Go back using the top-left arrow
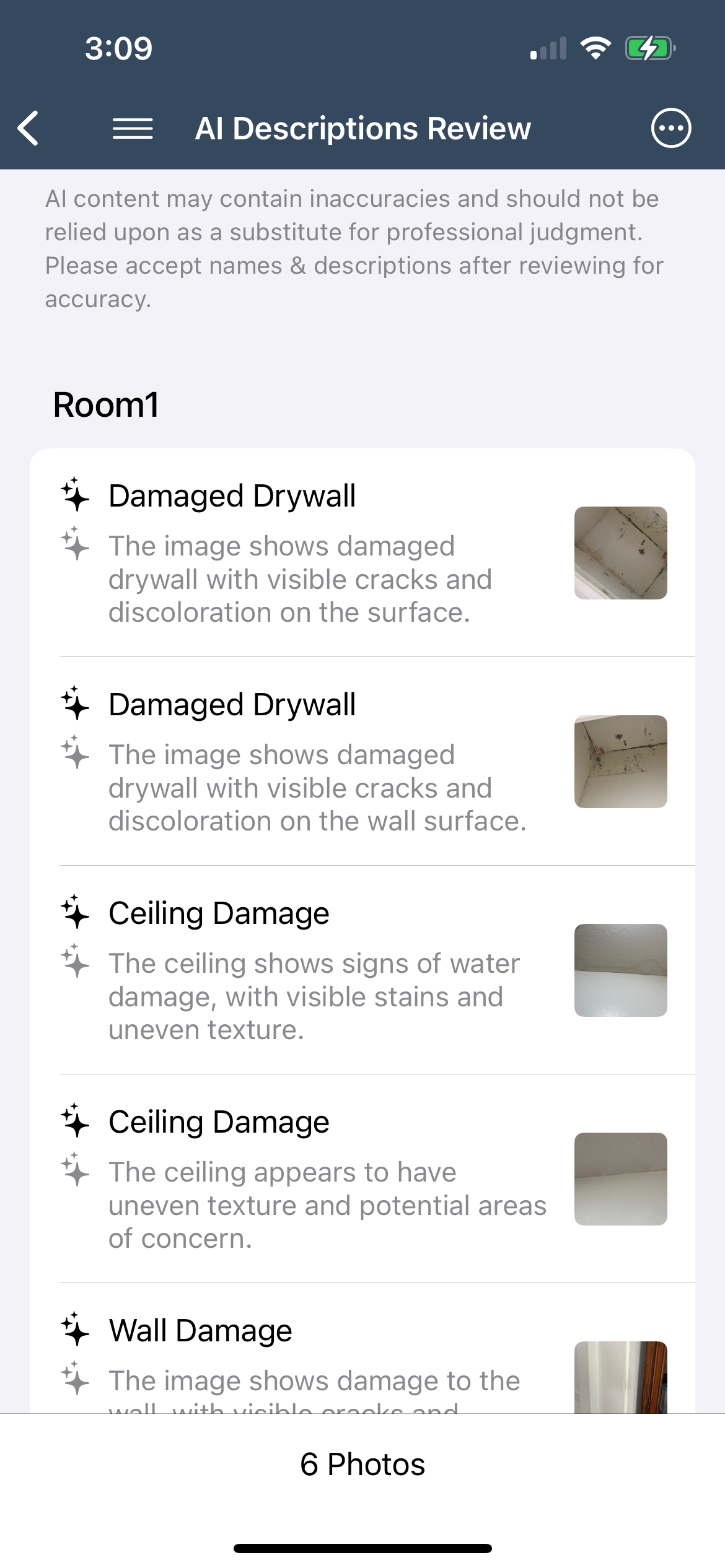The height and width of the screenshot is (1568, 725). pos(29,128)
